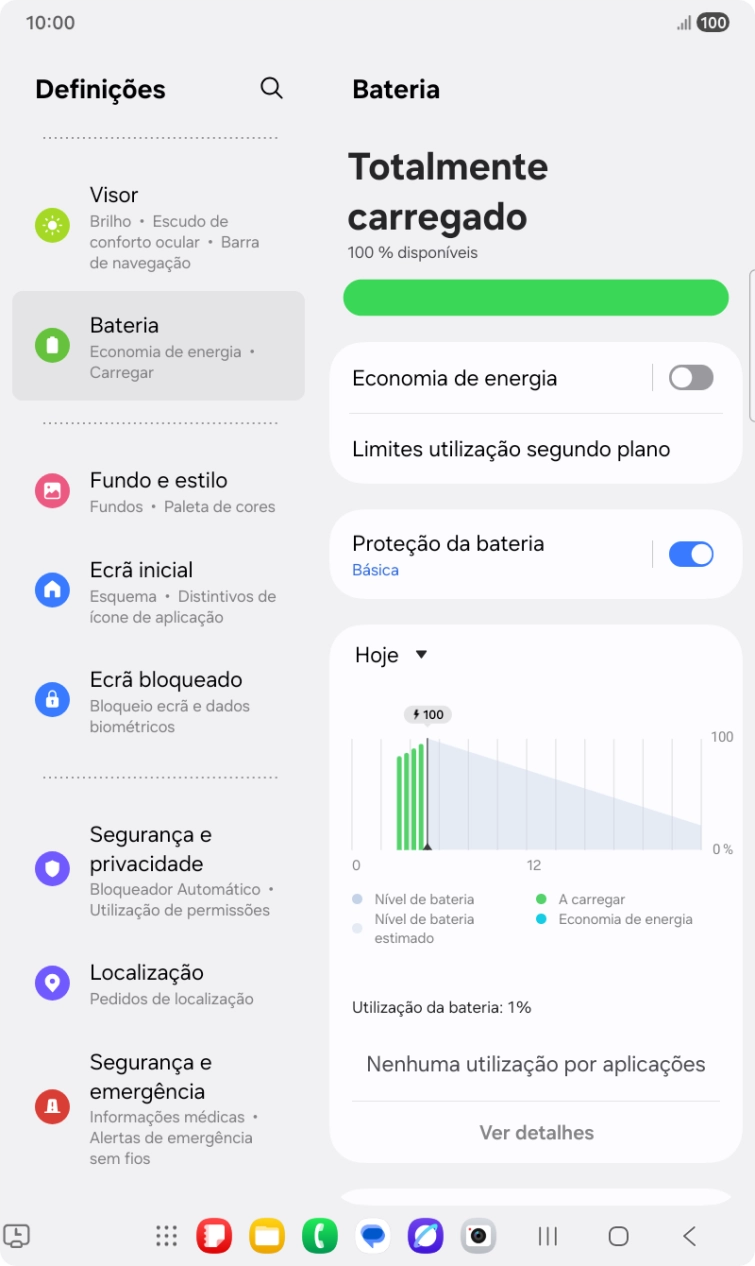
Task: Open the app drawer grid icon
Action: pyautogui.click(x=167, y=1236)
